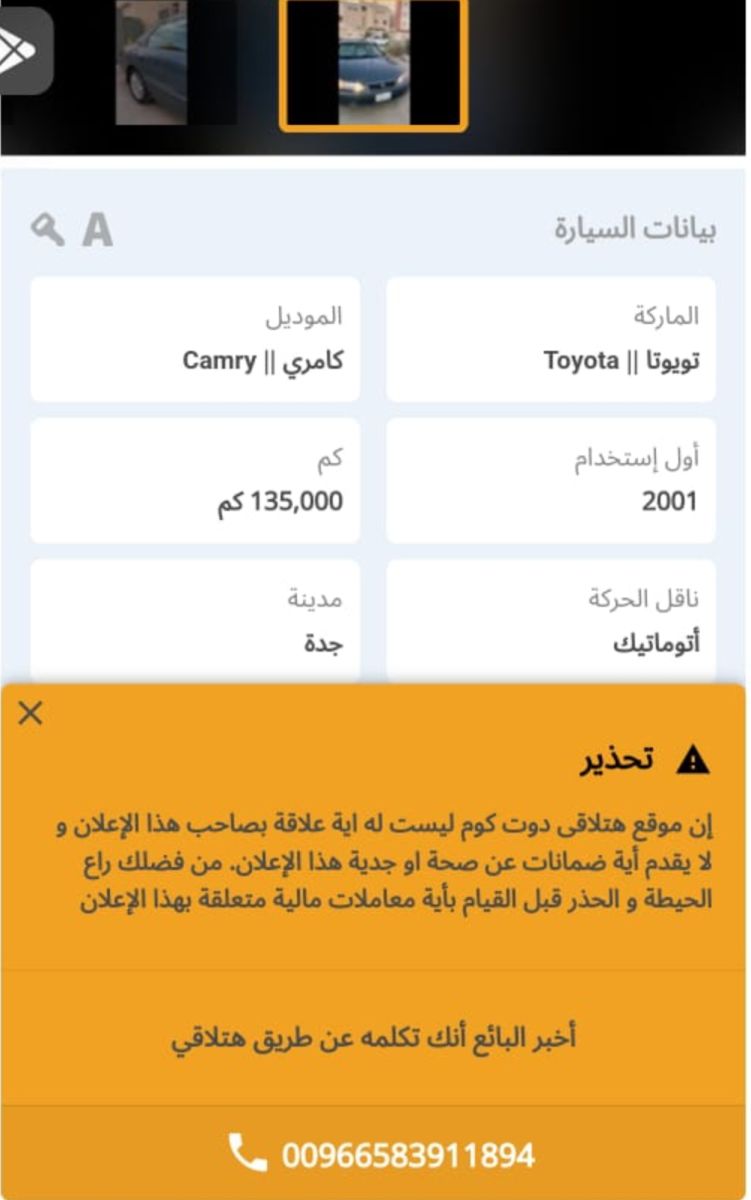The image size is (751, 1200).
Task: Select the letter A icon near the key
Action: point(97,228)
